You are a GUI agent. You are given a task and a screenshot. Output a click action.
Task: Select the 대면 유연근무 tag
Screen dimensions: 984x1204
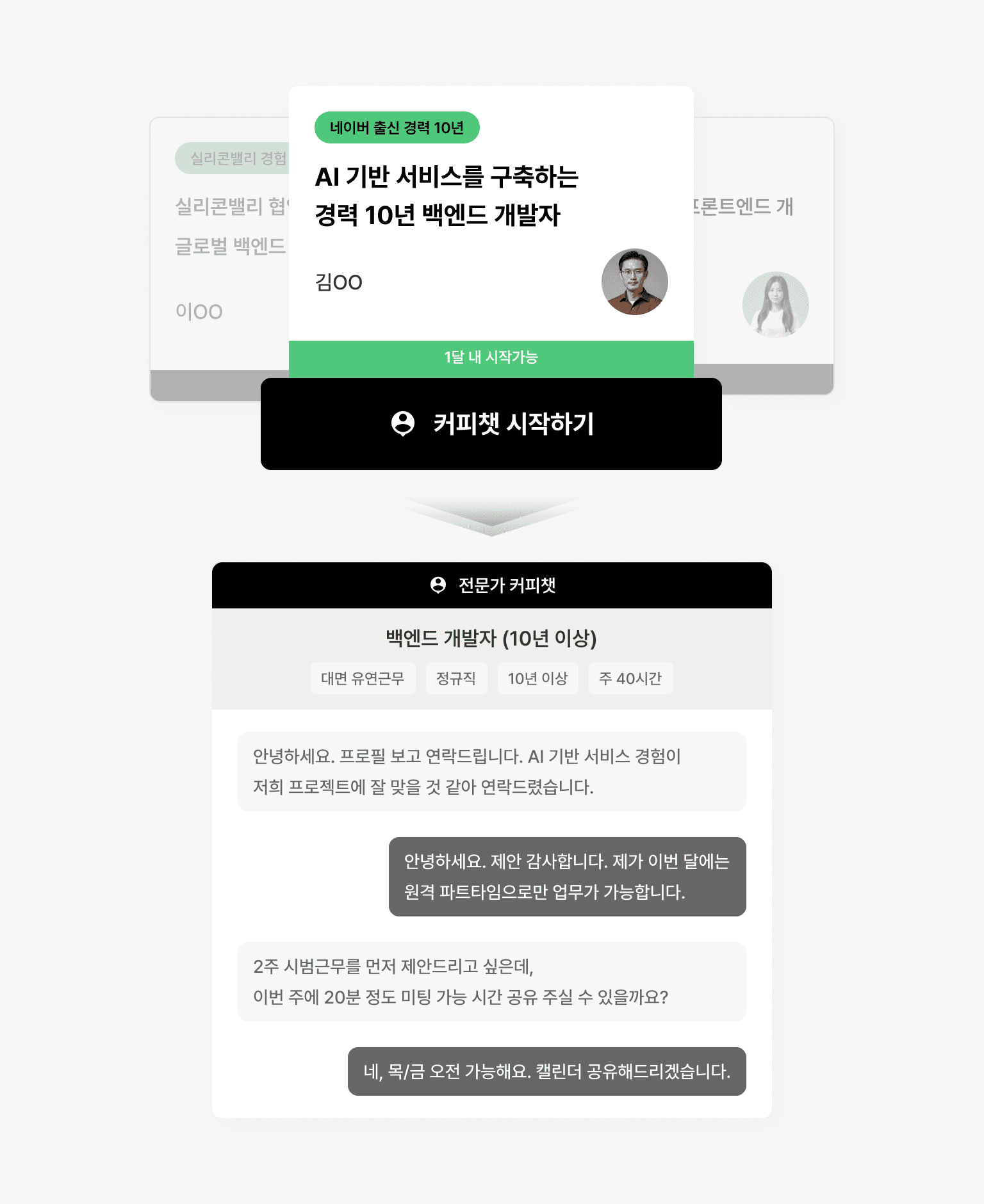363,678
